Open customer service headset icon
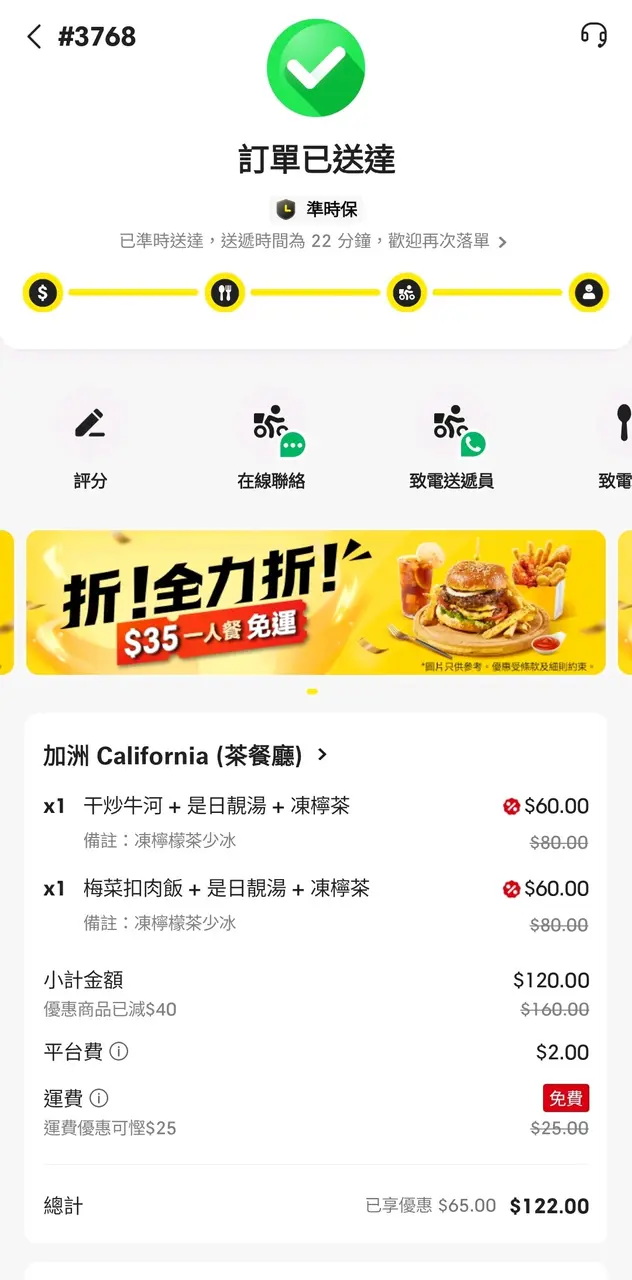This screenshot has width=632, height=1280. (594, 36)
